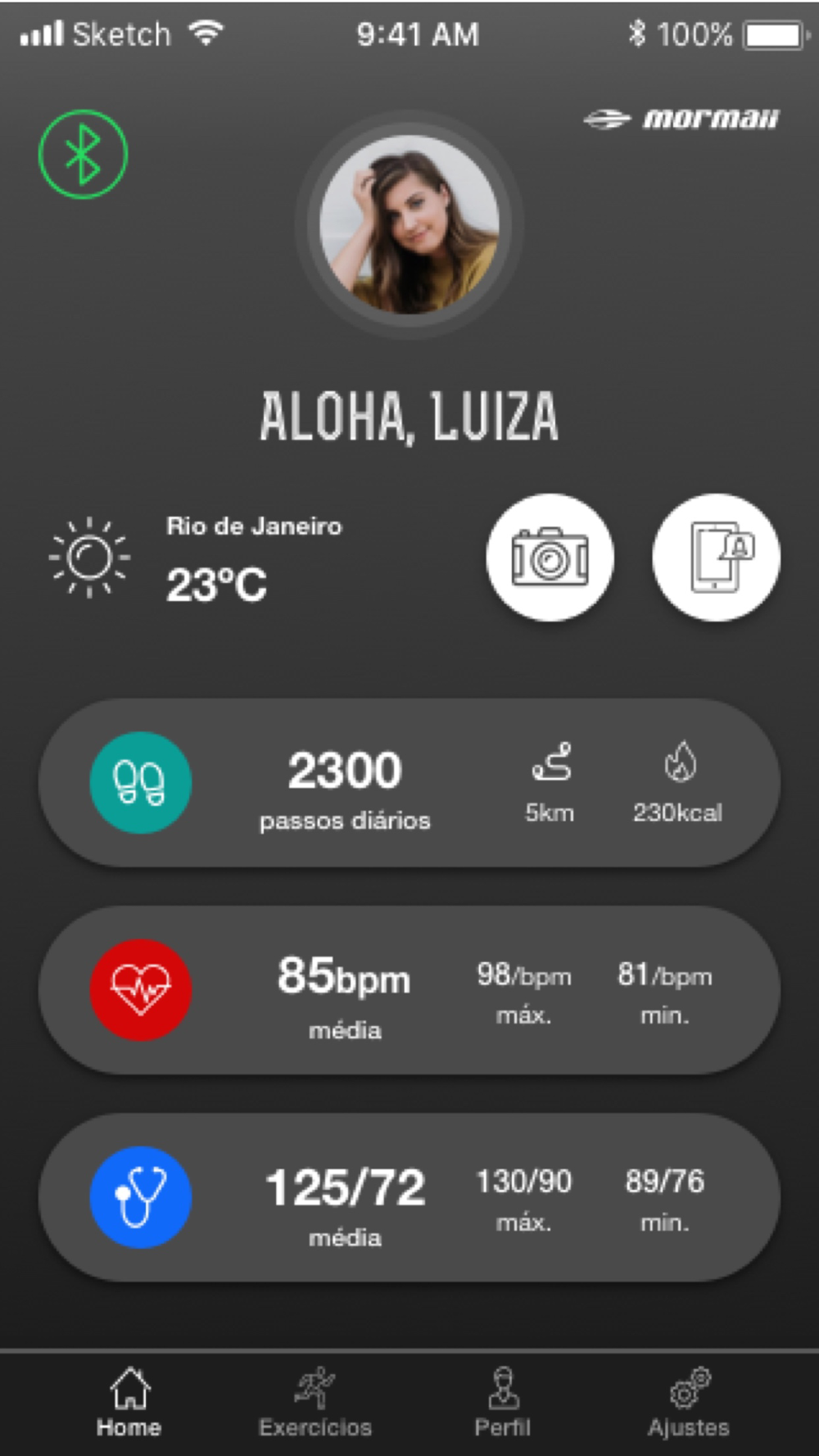
Task: Open the daily steps card
Action: click(409, 783)
